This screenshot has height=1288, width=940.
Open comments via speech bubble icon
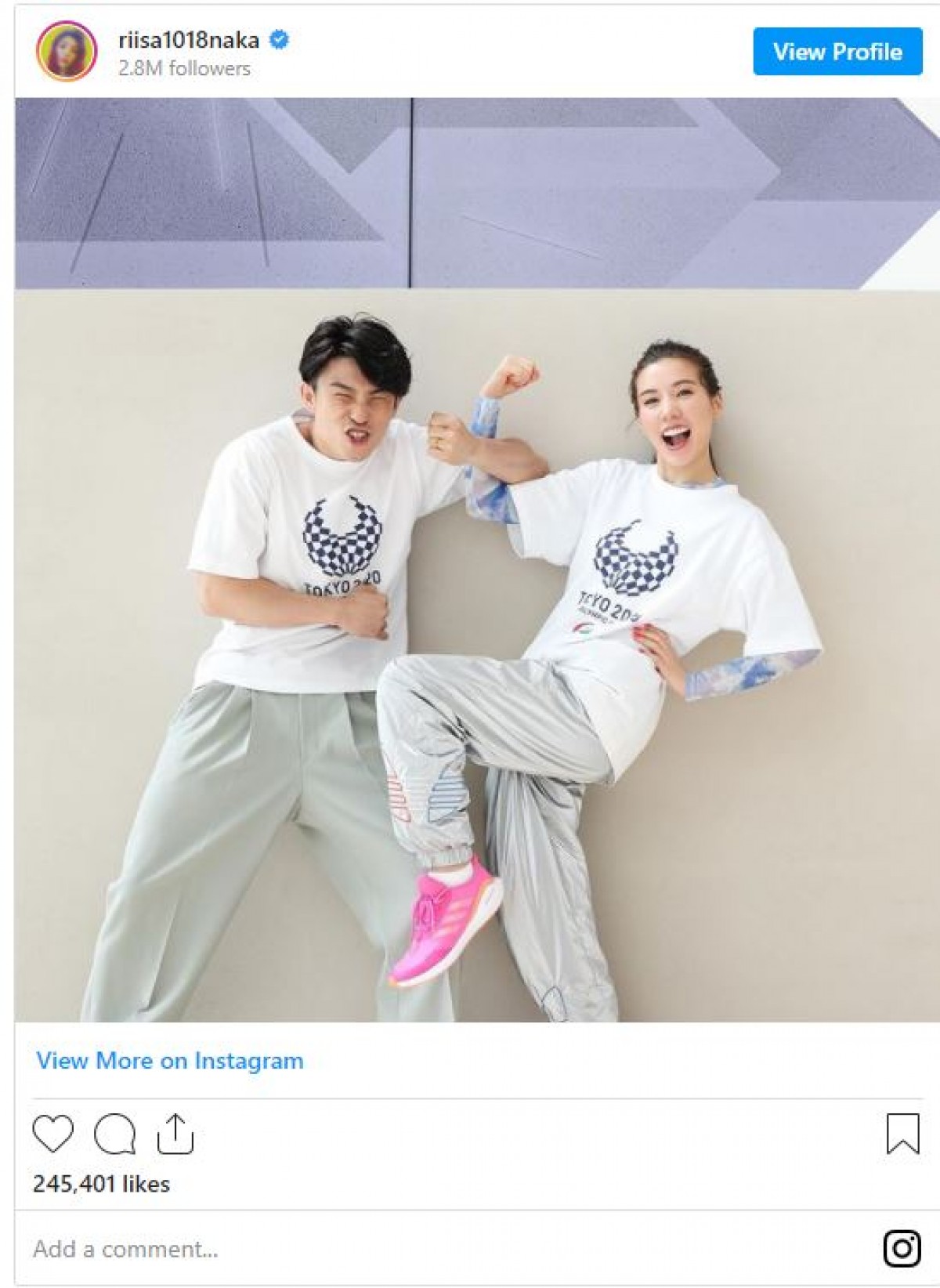tap(114, 1134)
